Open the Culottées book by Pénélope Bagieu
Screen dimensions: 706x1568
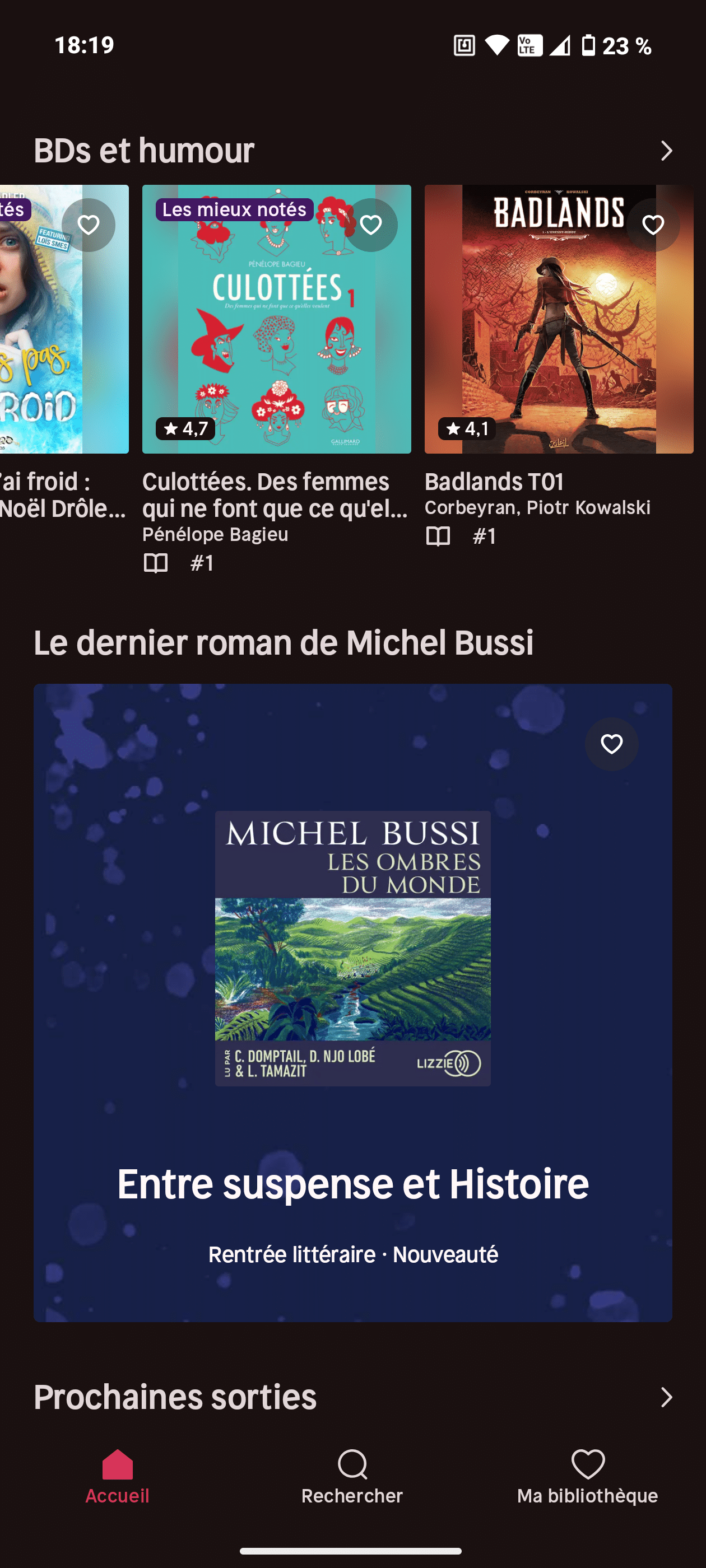click(x=277, y=320)
